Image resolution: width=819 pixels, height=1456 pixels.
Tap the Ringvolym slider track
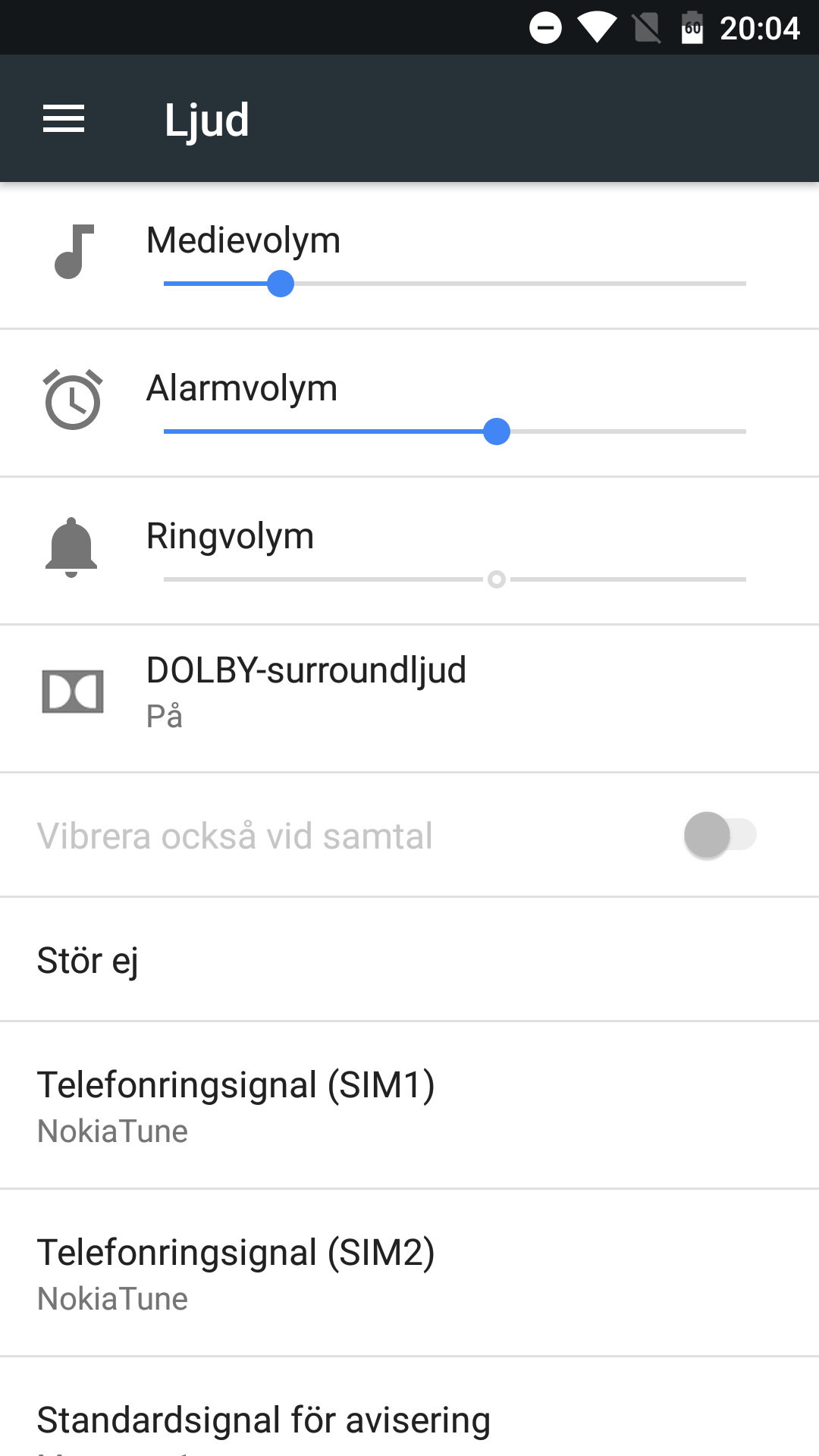pyautogui.click(x=455, y=579)
